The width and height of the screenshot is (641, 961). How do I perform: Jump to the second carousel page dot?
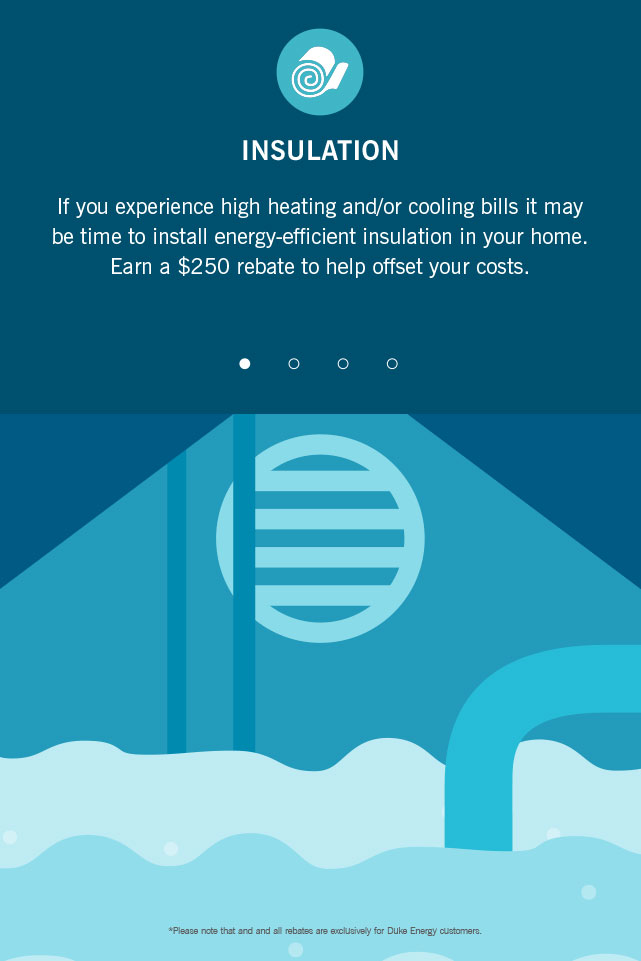(294, 364)
